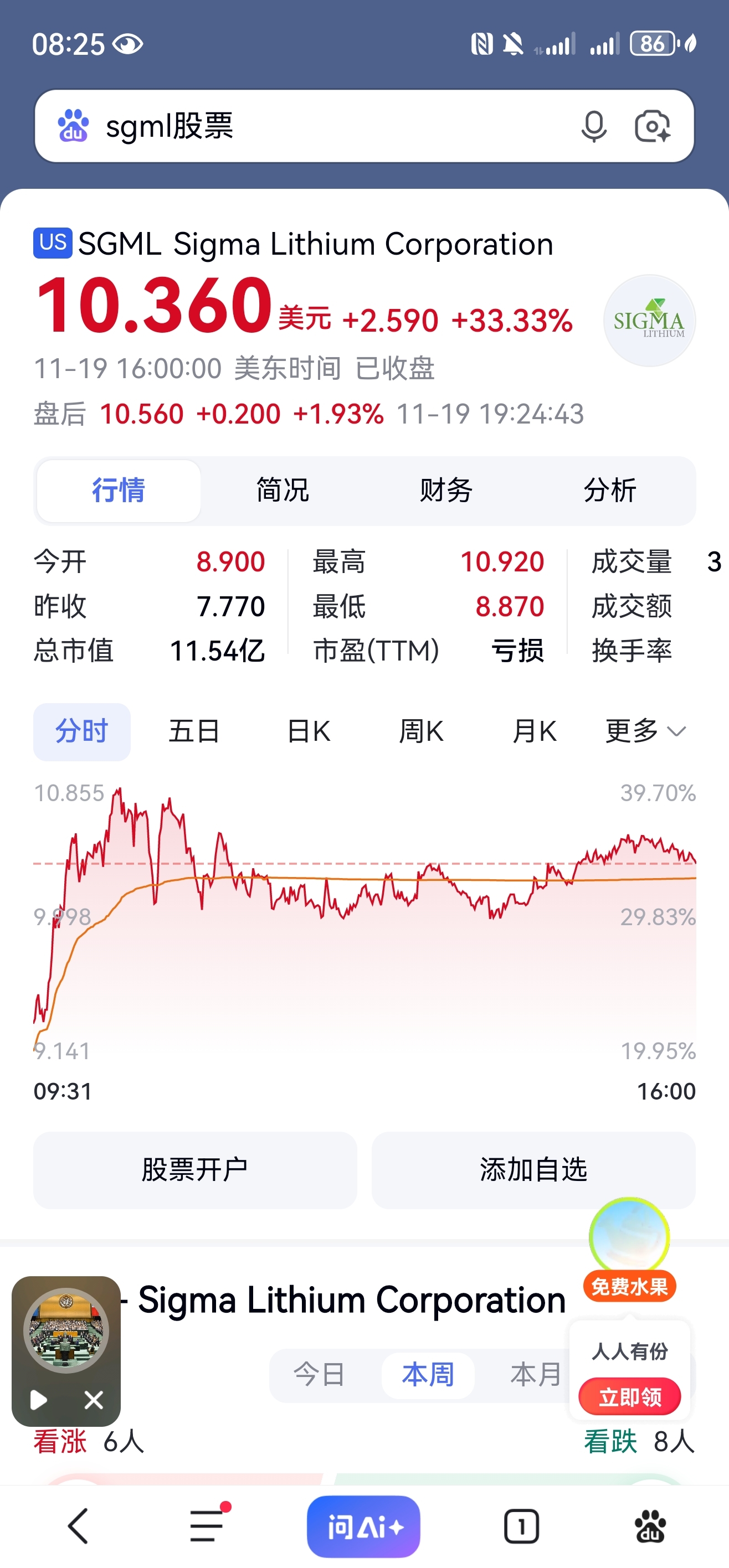Image resolution: width=729 pixels, height=1568 pixels.
Task: Select the 今日 sentiment period
Action: coord(319,1375)
